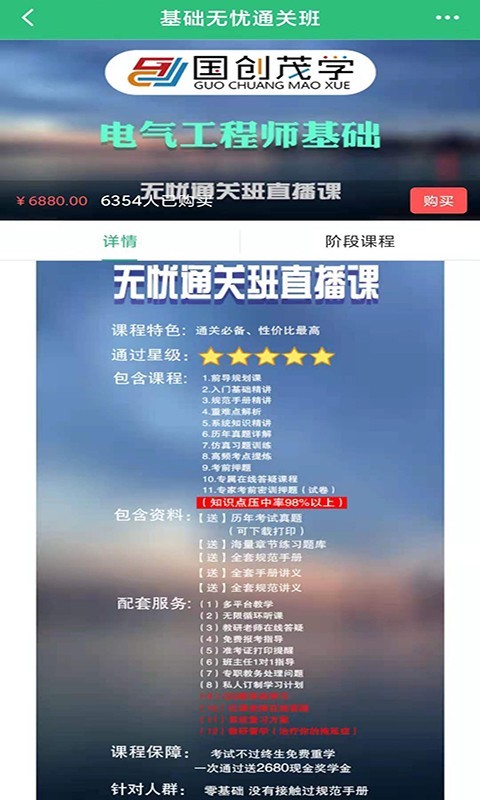
Task: Go back using the top-left arrow
Action: [x=28, y=18]
